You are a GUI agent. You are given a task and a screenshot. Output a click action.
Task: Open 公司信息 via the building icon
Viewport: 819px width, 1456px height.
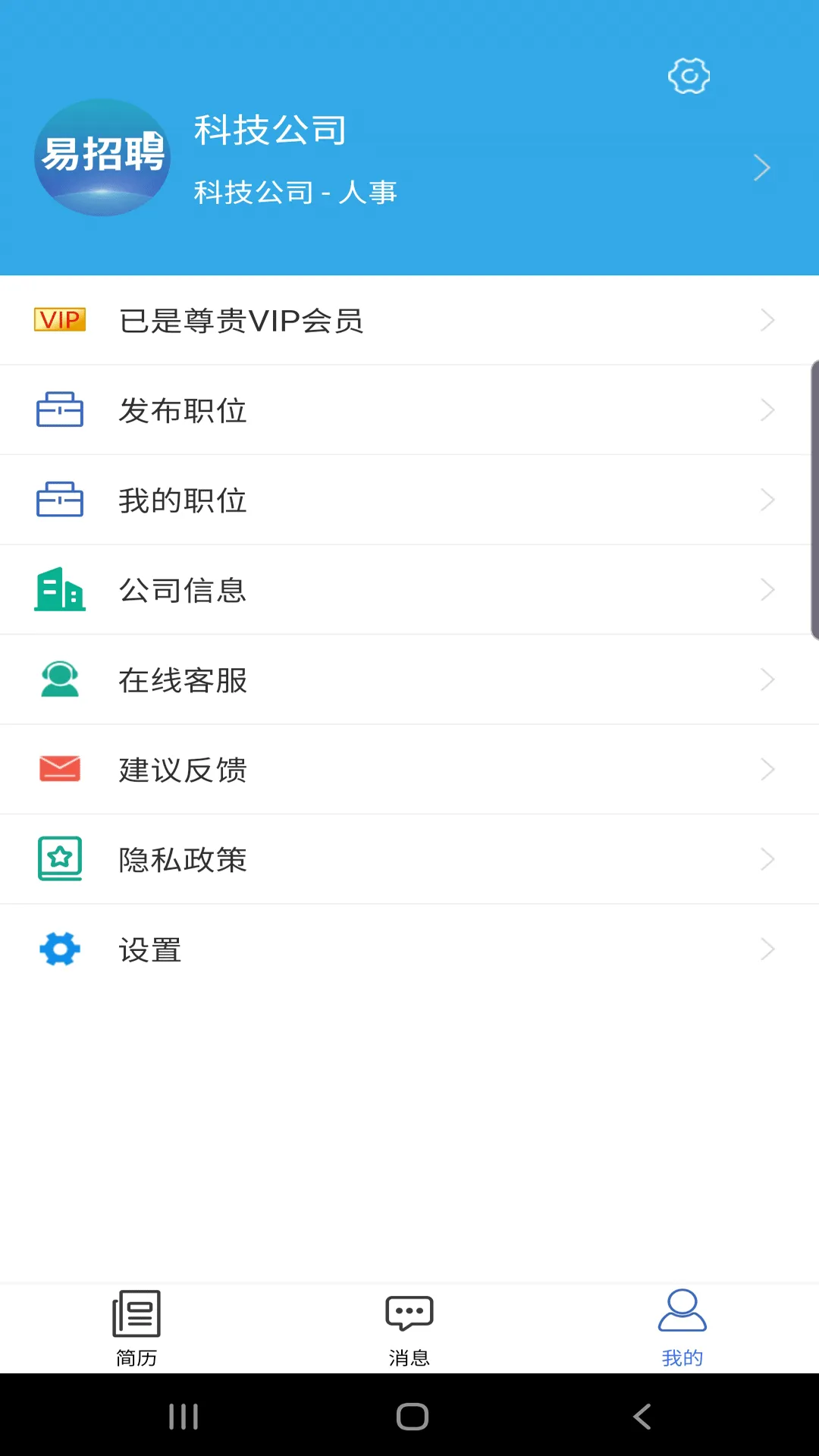pos(60,589)
